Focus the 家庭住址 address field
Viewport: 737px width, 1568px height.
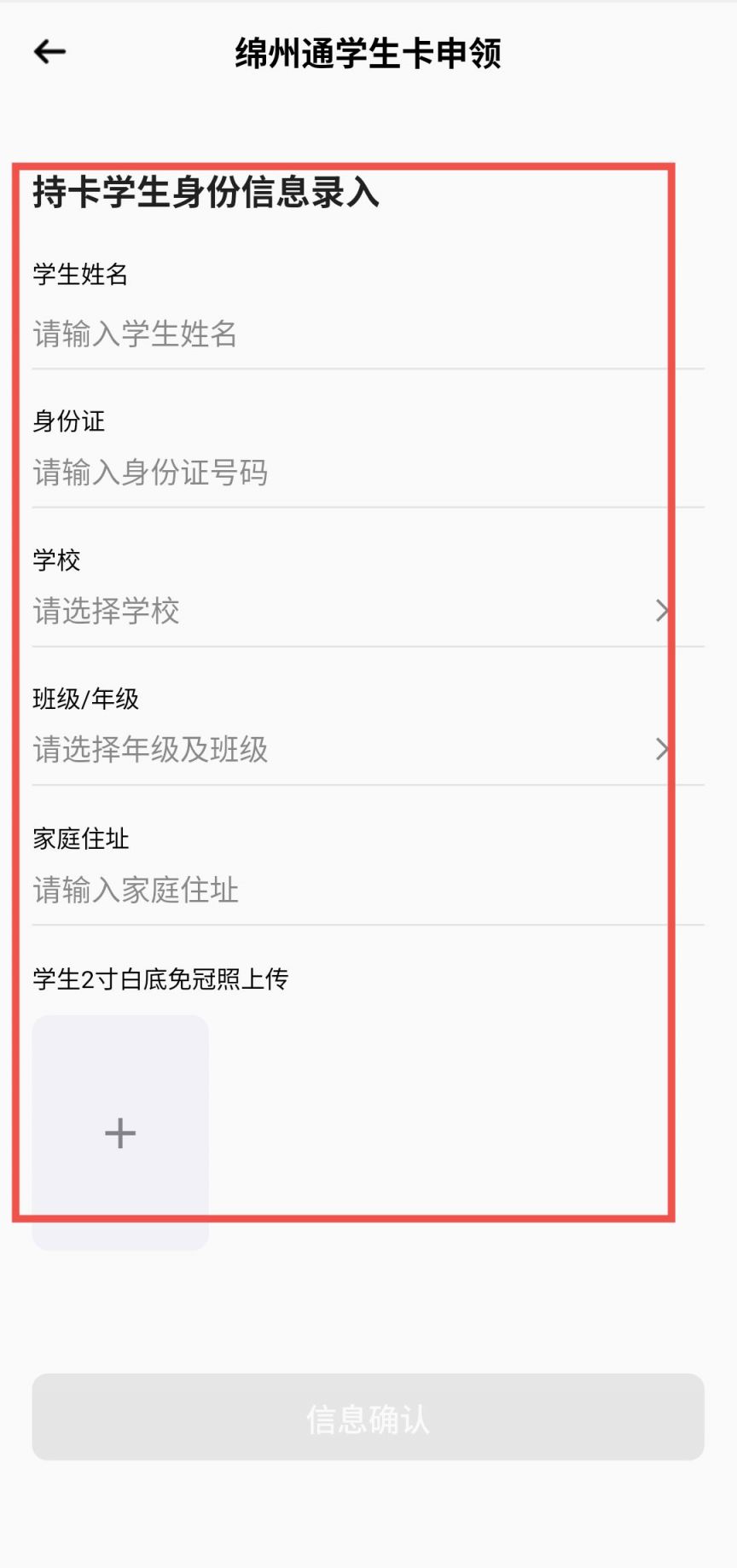pyautogui.click(x=368, y=890)
